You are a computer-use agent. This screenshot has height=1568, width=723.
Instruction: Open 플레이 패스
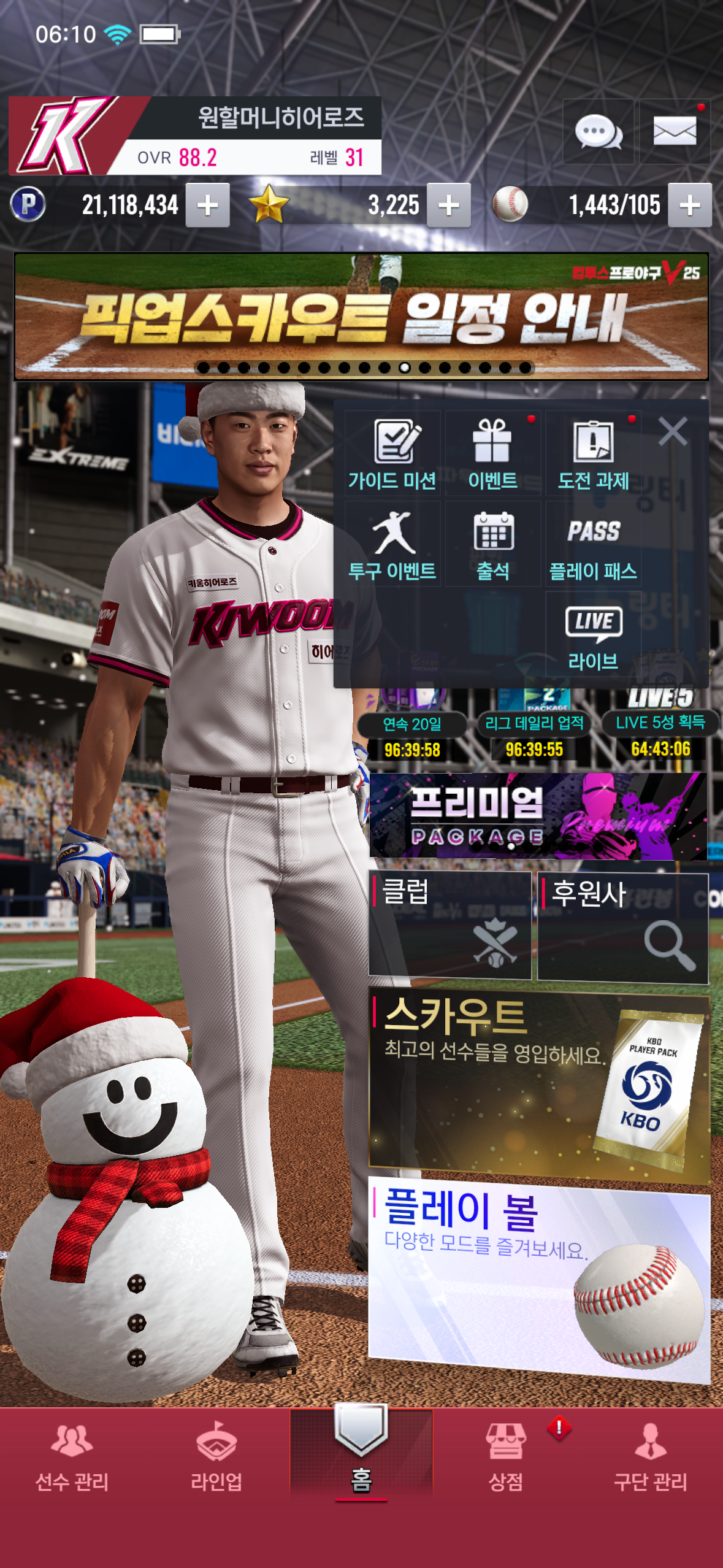tap(593, 544)
